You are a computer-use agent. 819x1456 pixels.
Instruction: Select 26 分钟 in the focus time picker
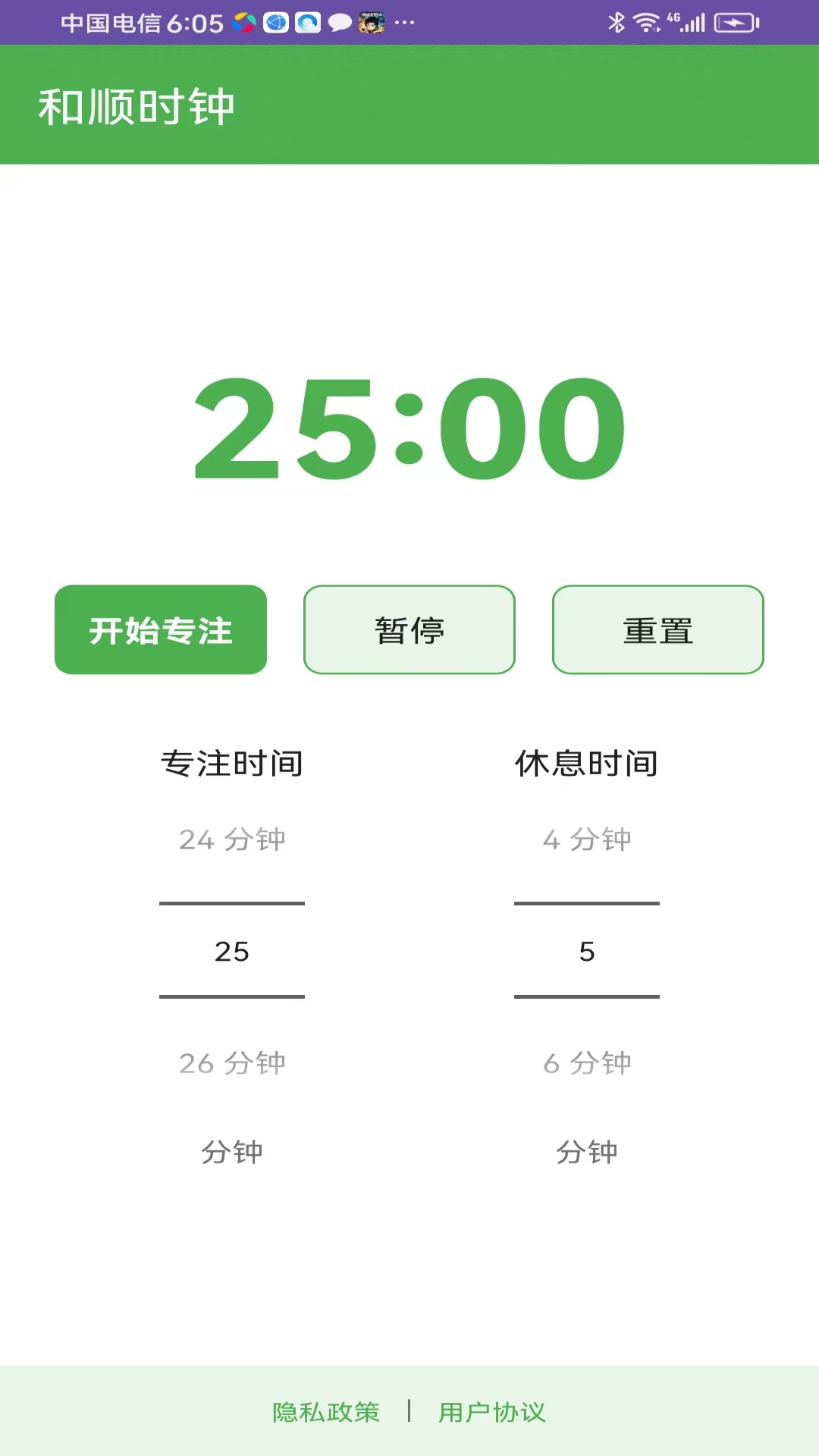click(x=232, y=1063)
